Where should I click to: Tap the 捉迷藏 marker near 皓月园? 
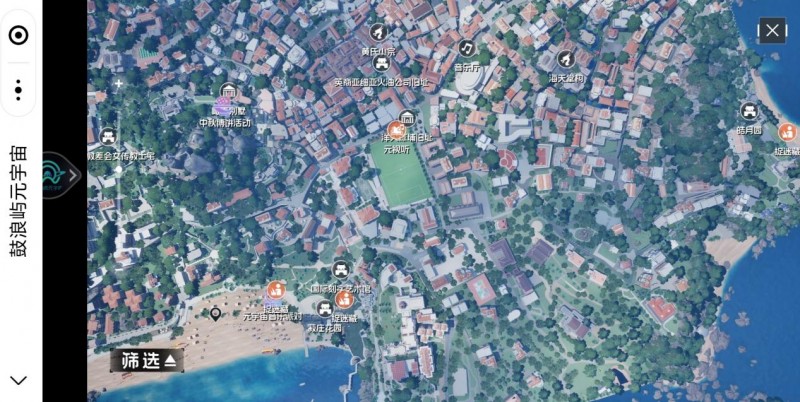point(787,133)
